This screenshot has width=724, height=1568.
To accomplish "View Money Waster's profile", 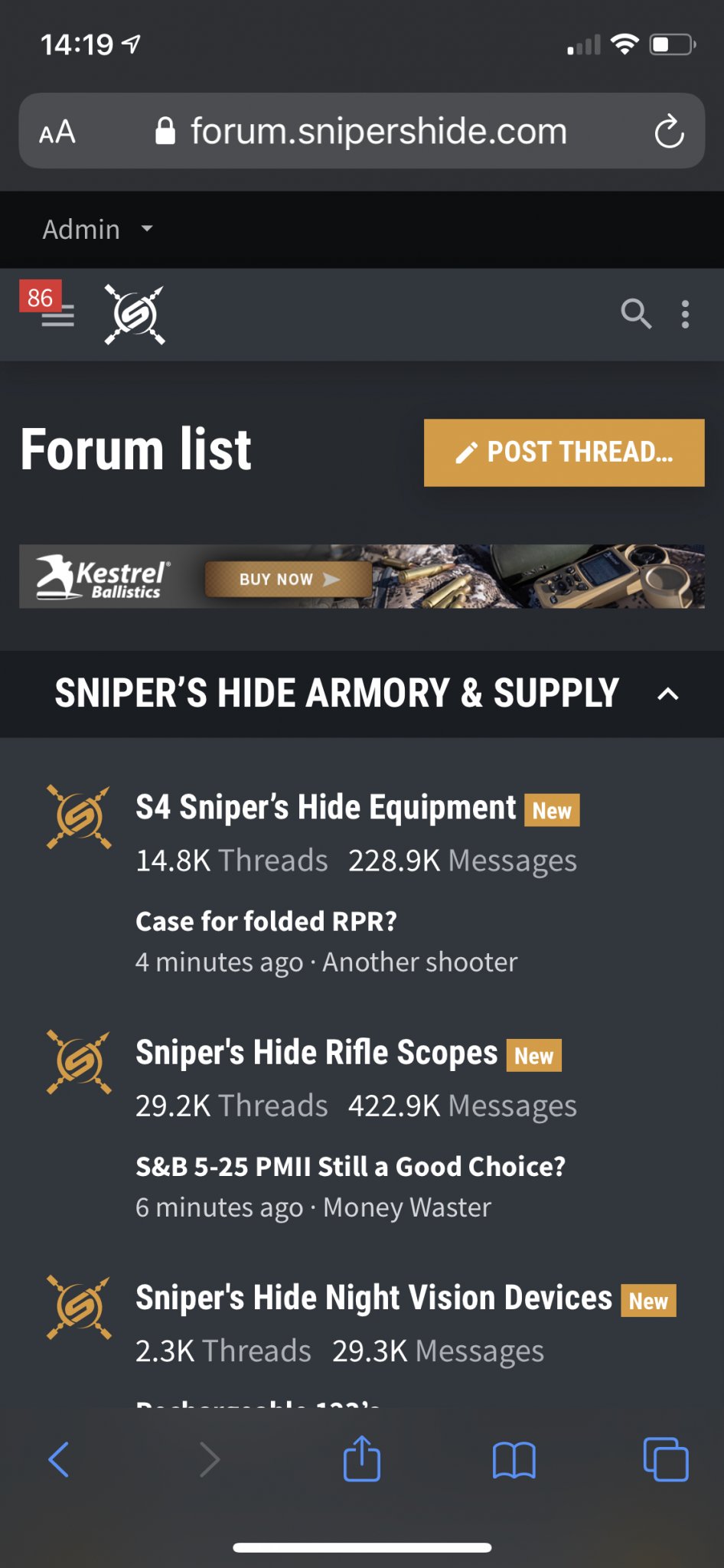I will 406,1207.
